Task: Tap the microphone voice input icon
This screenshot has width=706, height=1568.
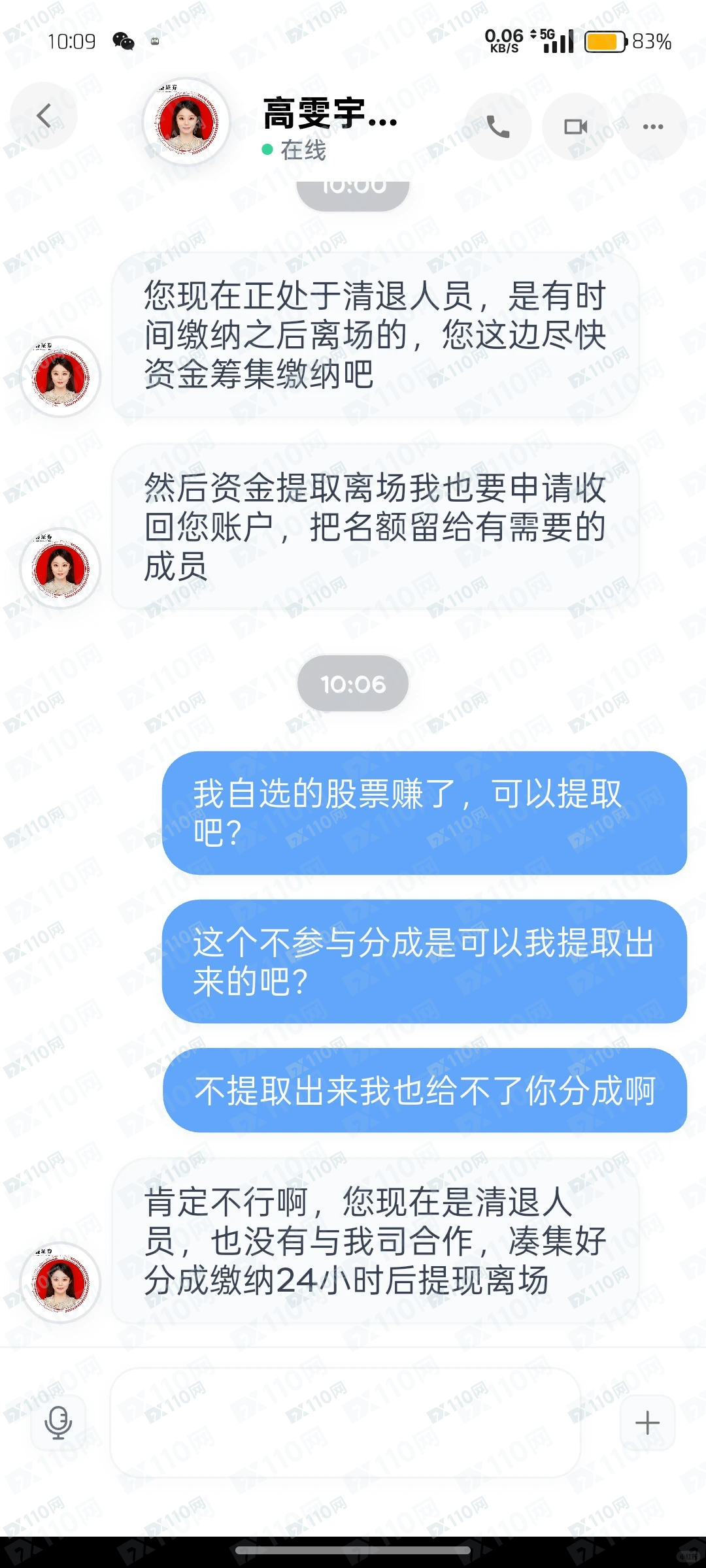Action: (x=58, y=1422)
